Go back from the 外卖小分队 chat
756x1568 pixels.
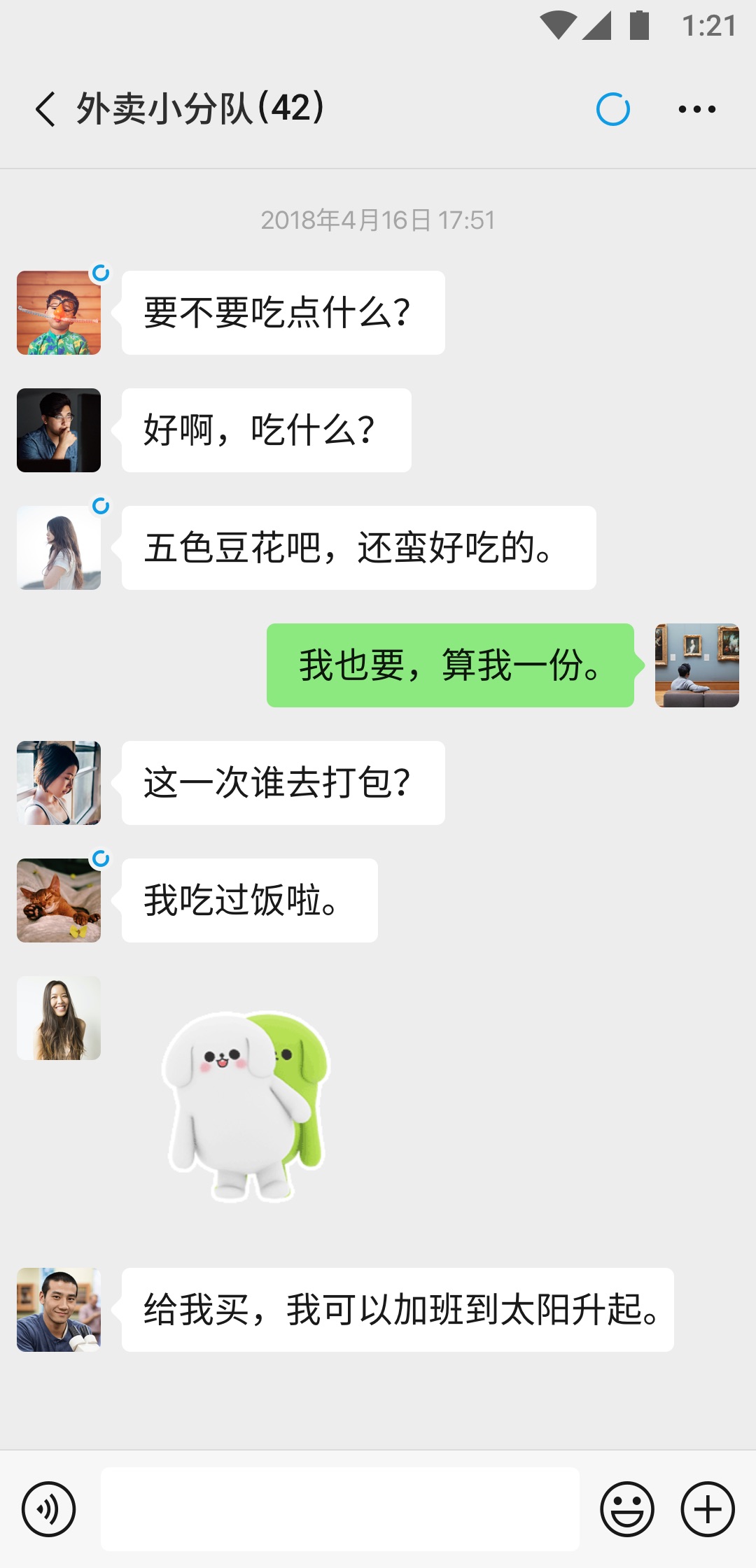(x=45, y=109)
